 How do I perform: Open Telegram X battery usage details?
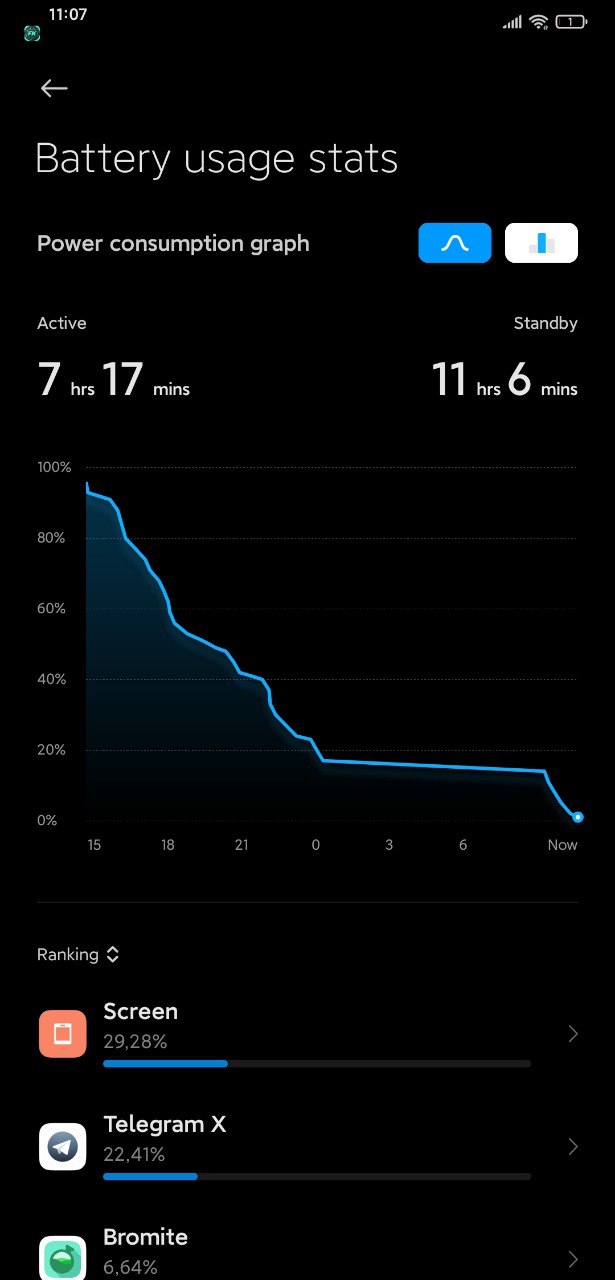pos(307,1147)
